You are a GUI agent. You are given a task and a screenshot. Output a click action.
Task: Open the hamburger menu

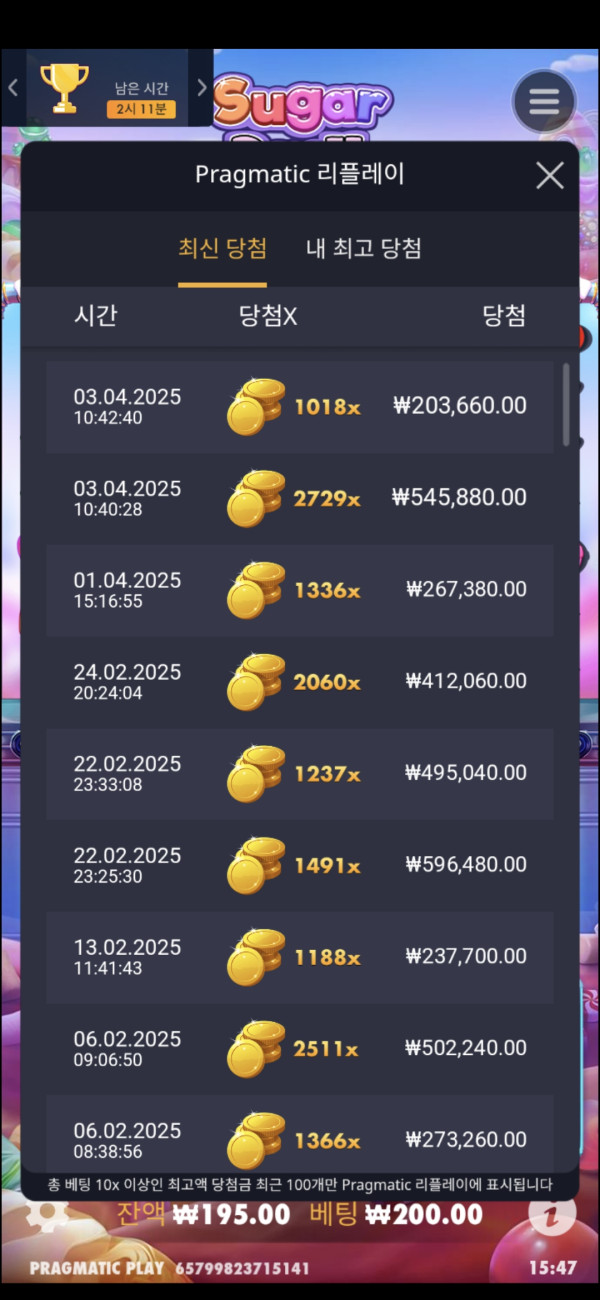pyautogui.click(x=544, y=101)
